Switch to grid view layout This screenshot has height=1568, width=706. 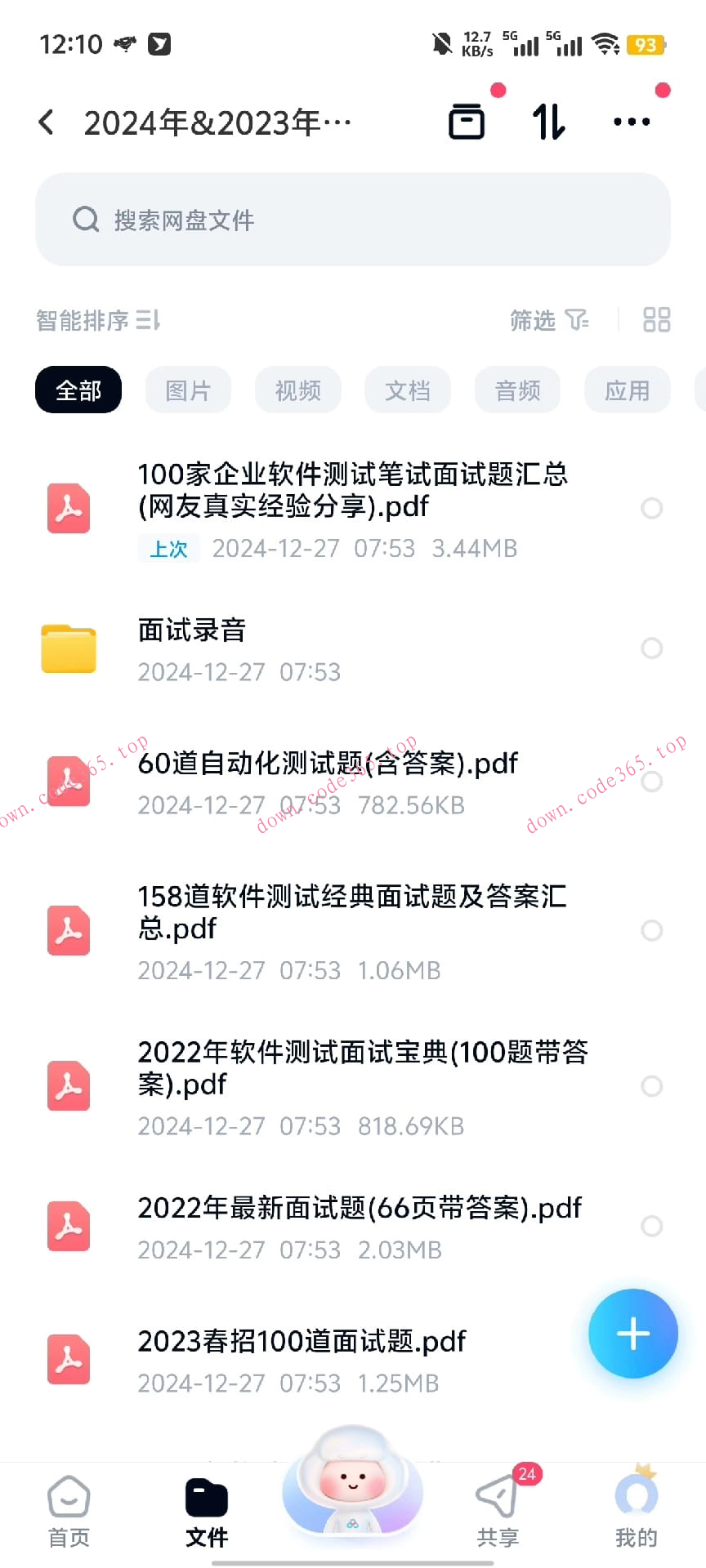tap(656, 320)
